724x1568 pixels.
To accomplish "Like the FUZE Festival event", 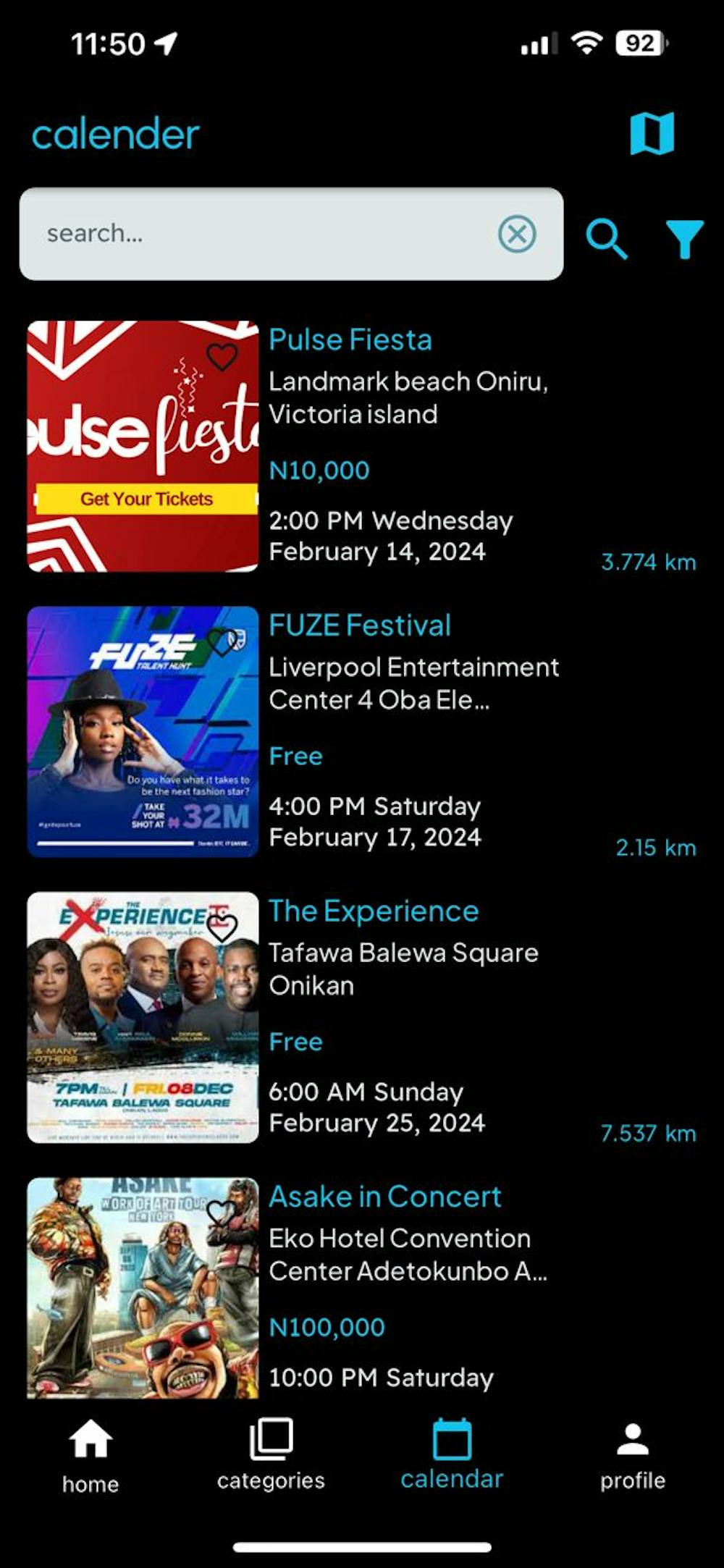I will click(222, 641).
